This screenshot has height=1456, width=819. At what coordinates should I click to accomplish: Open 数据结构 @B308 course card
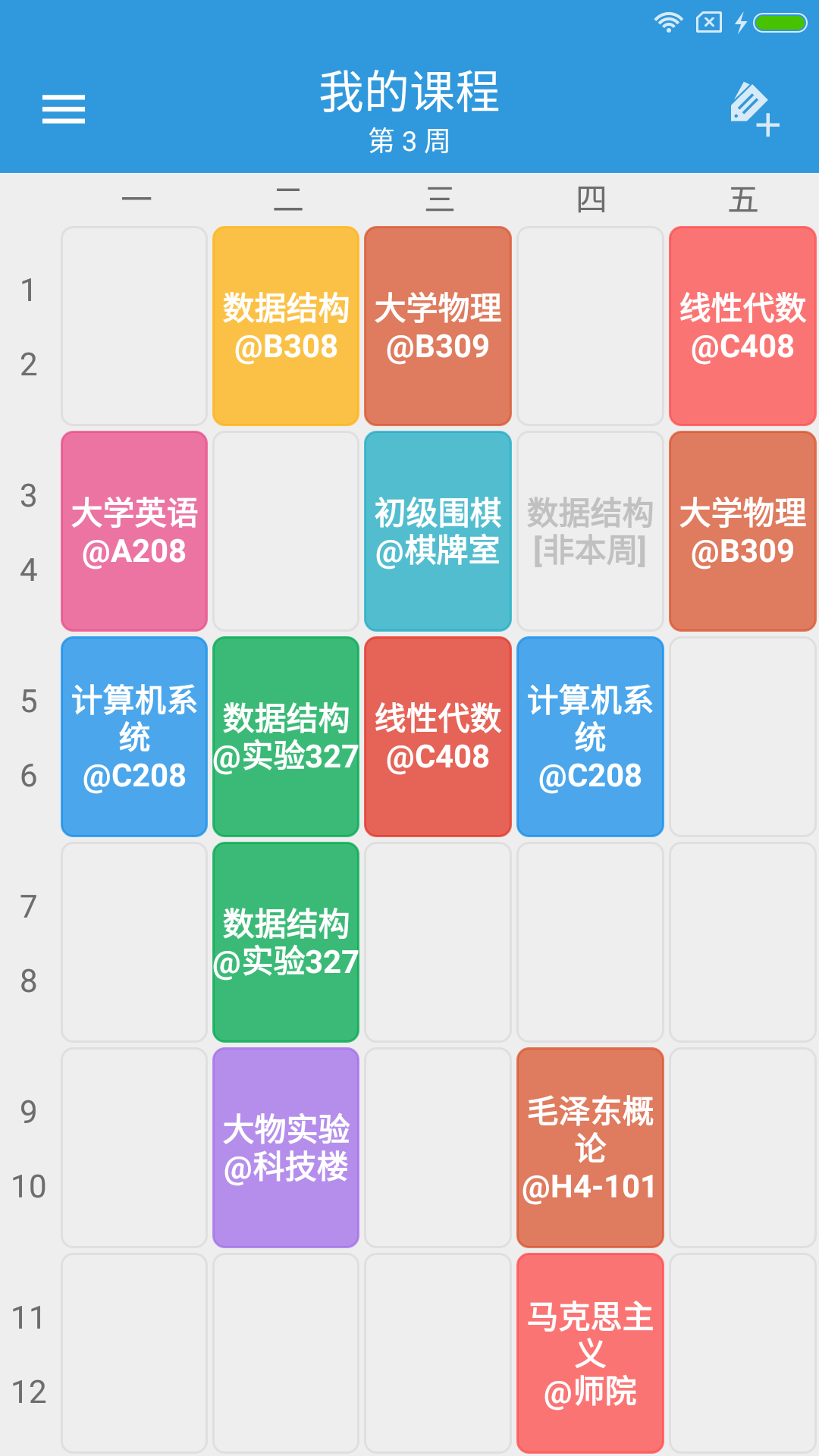tap(286, 326)
